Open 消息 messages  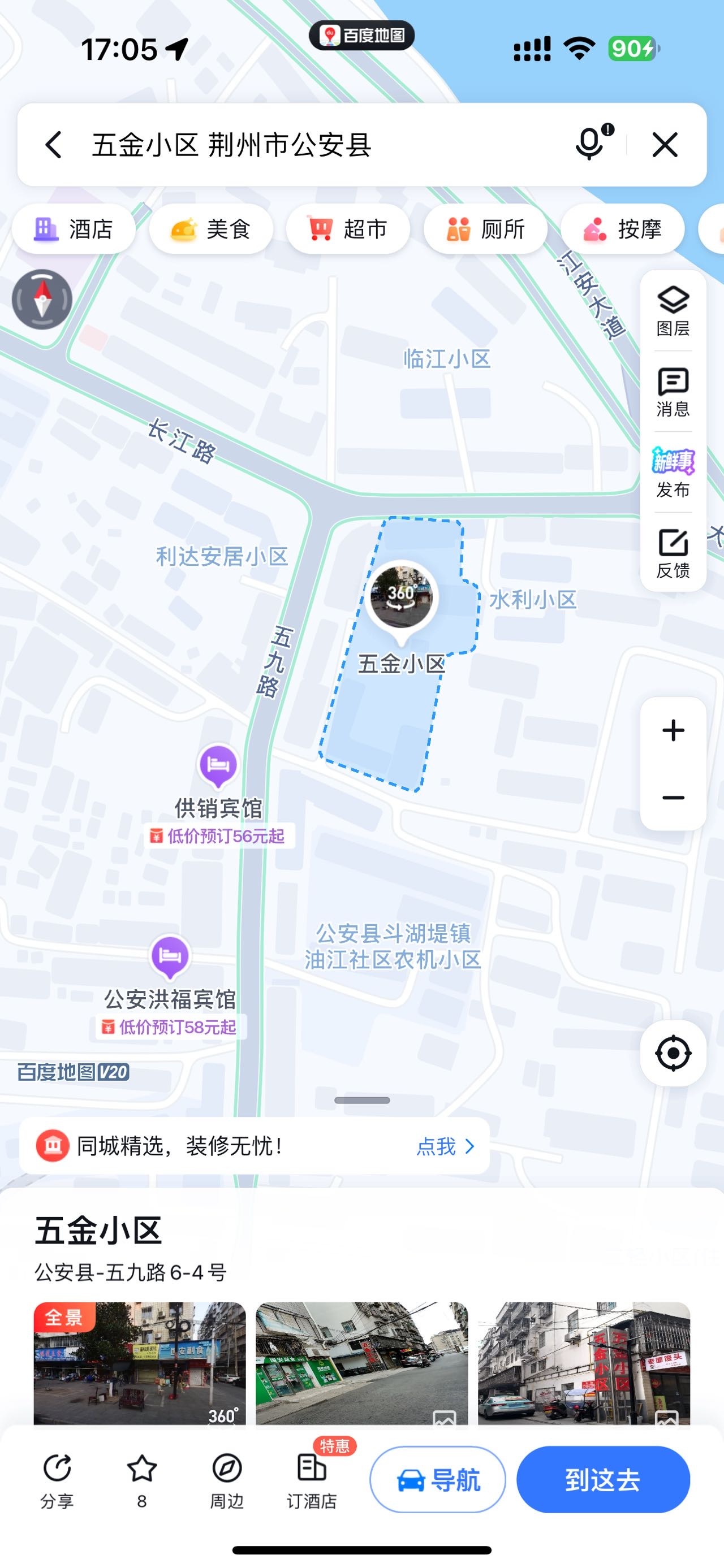click(673, 391)
